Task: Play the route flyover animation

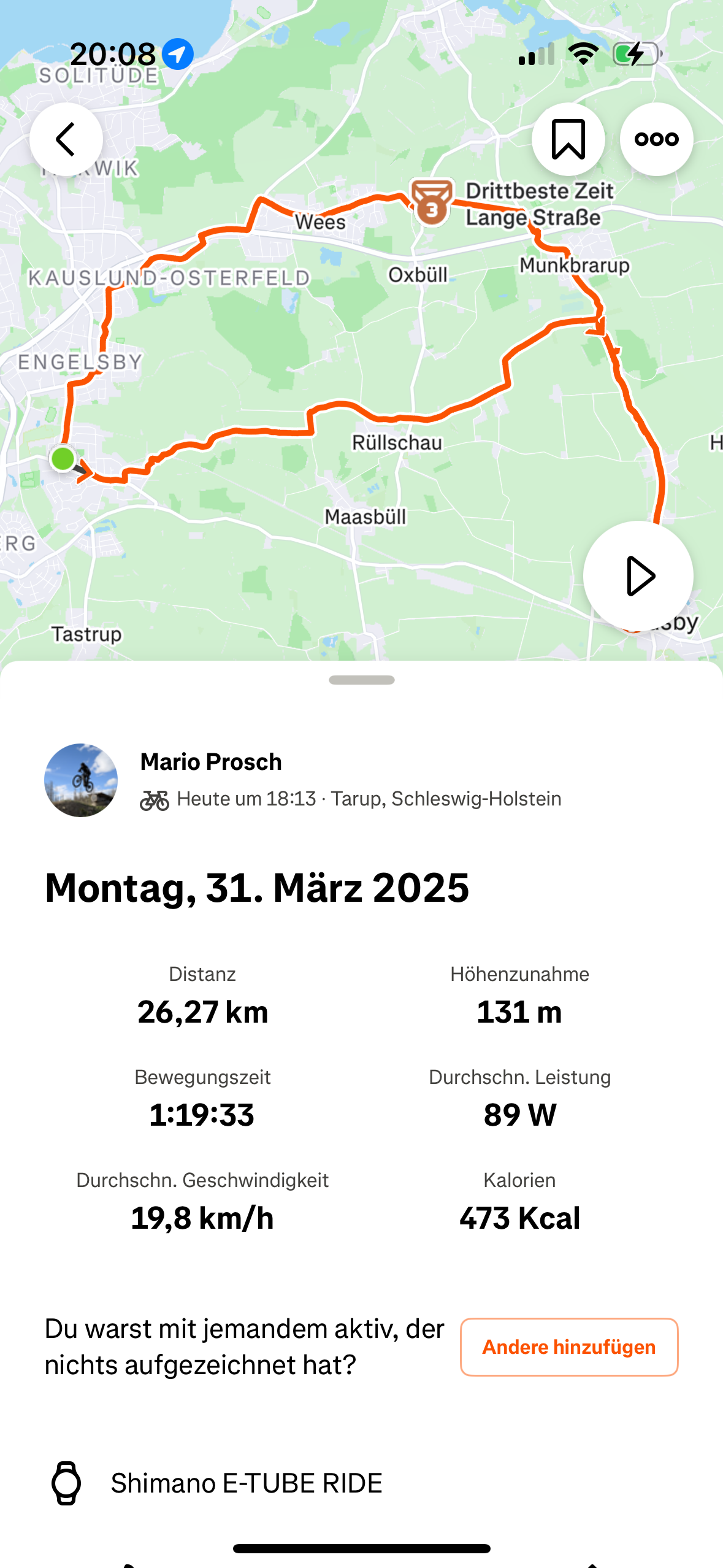Action: pyautogui.click(x=638, y=576)
